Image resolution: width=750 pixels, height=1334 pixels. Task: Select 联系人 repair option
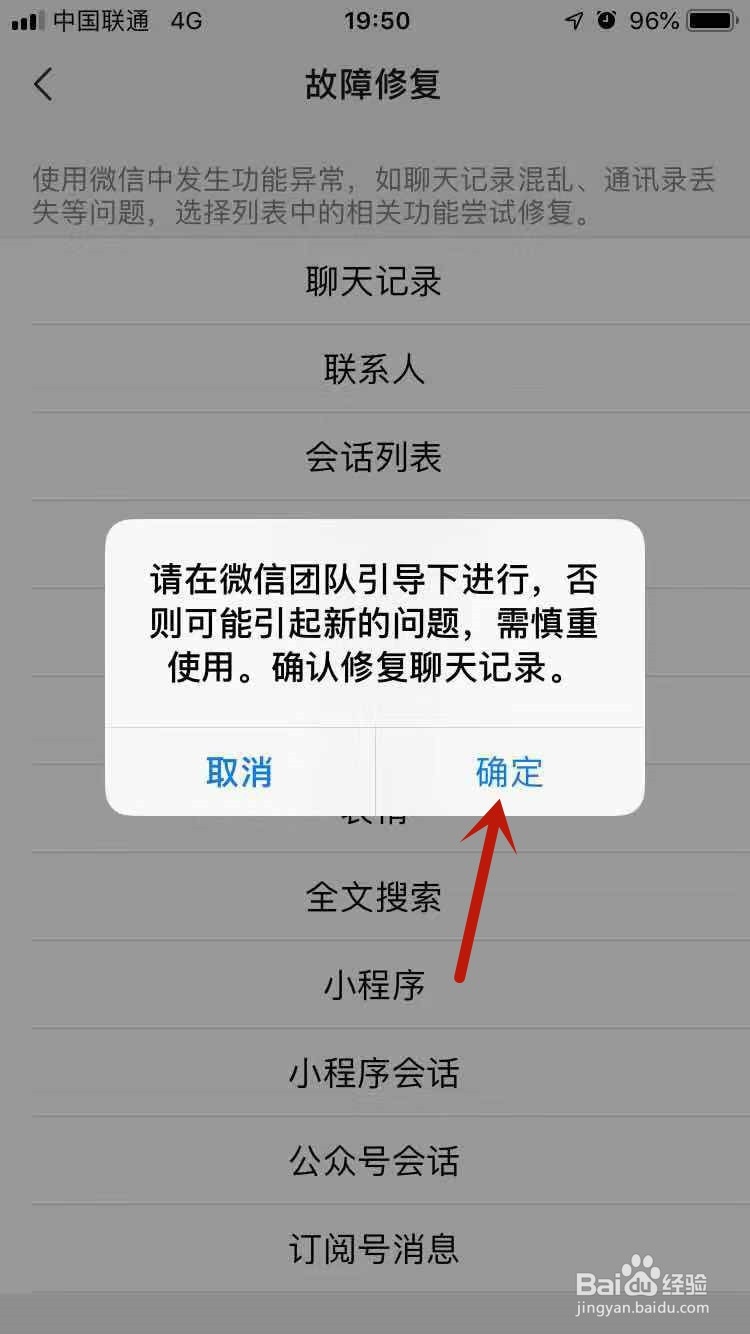[x=375, y=369]
